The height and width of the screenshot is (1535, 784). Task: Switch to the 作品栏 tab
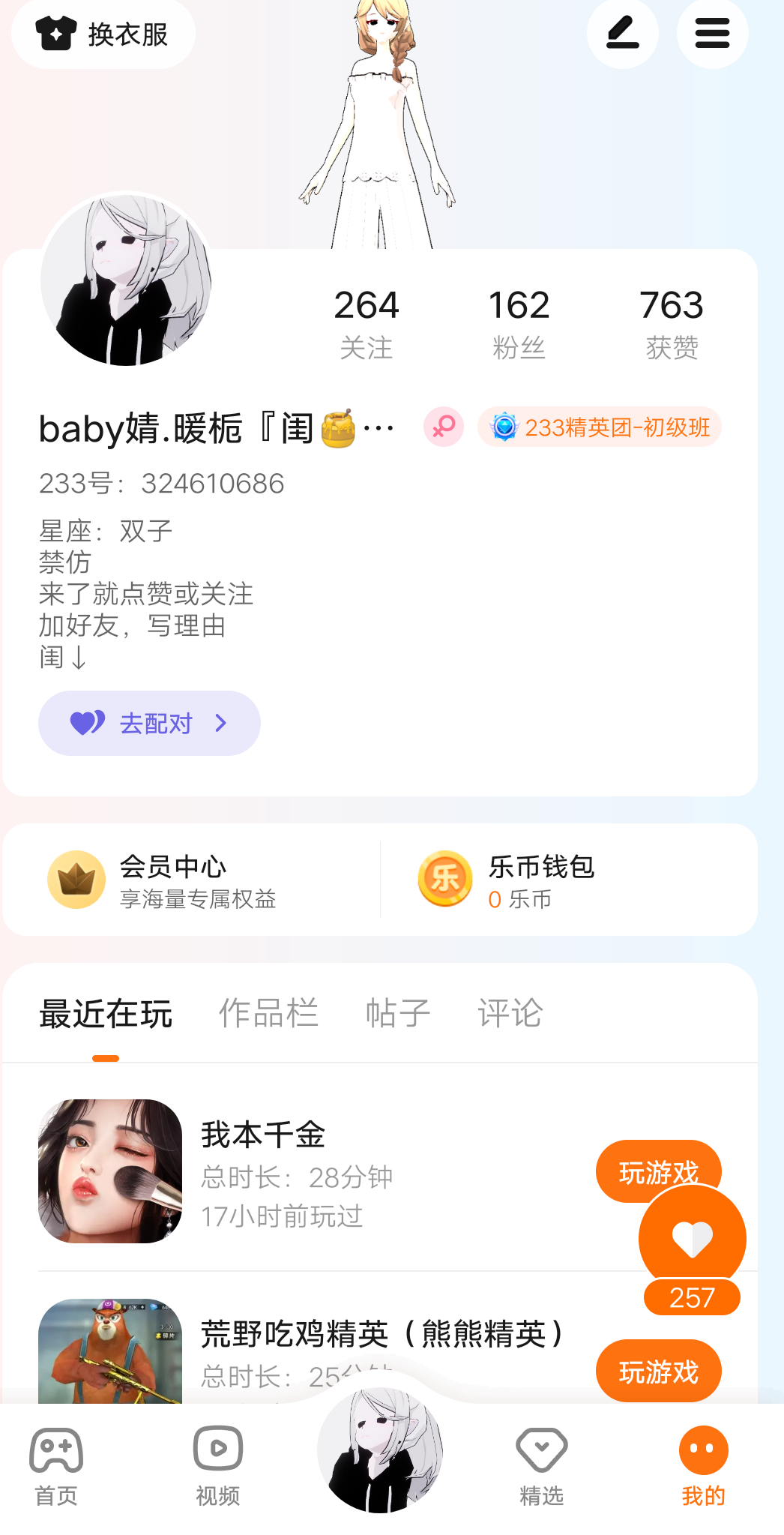(268, 1013)
